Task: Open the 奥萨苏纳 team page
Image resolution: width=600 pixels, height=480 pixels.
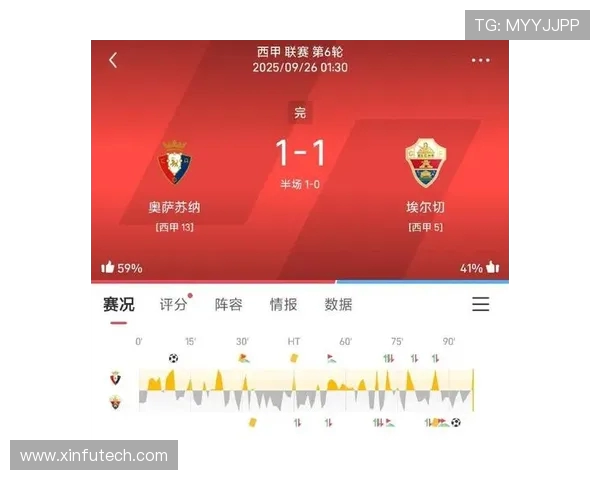Action: click(x=175, y=164)
